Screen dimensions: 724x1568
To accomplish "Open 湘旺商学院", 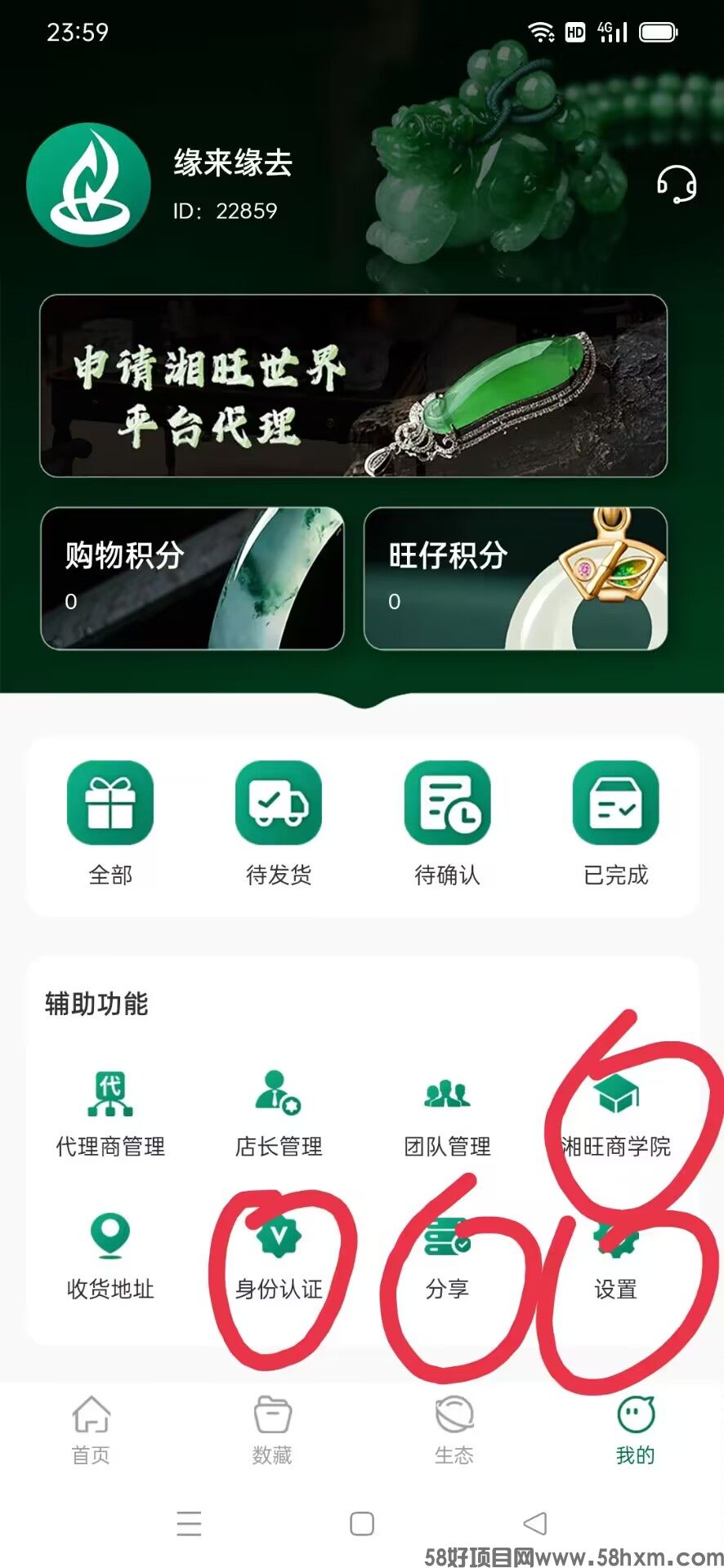I will pos(617,1112).
